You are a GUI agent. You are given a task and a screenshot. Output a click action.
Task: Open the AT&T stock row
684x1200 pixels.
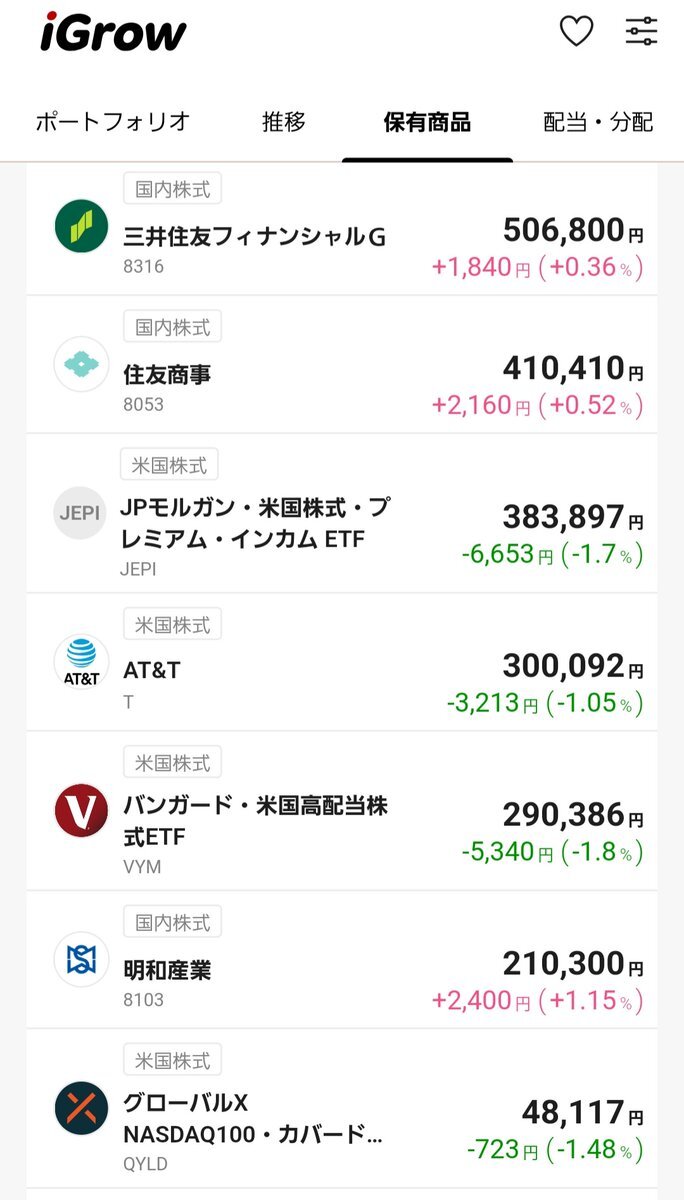point(342,662)
